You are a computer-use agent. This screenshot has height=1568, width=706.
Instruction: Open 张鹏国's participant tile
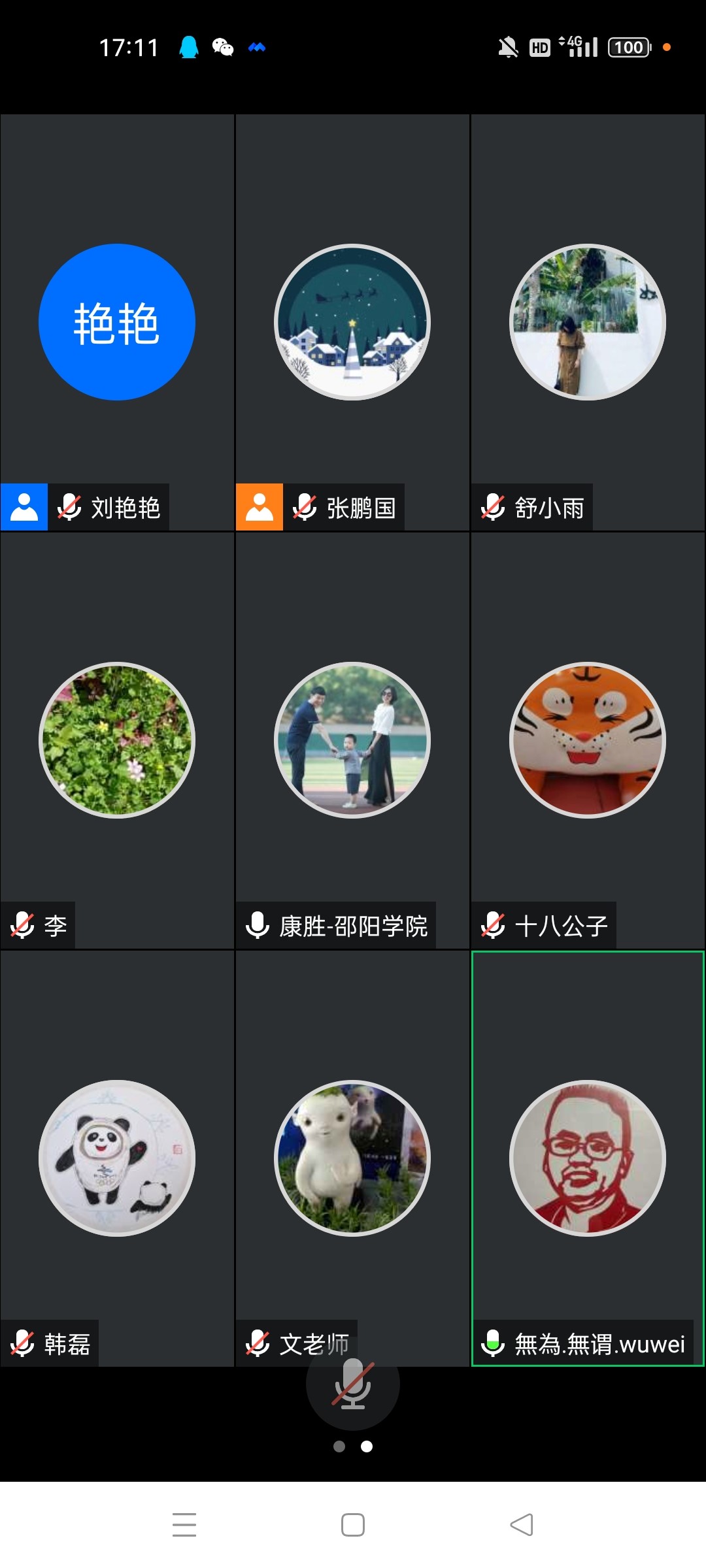(352, 322)
